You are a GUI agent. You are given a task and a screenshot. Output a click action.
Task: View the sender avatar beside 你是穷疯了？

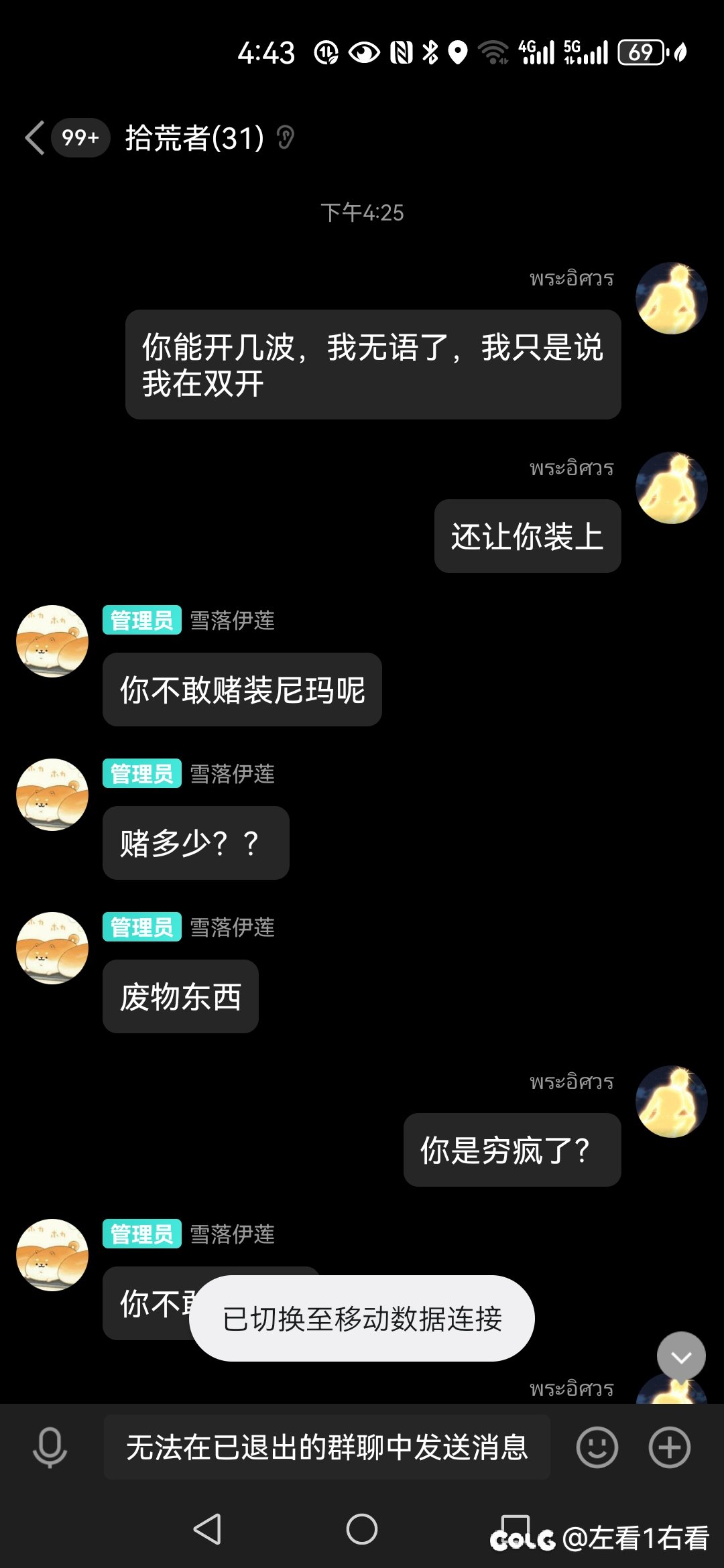[x=671, y=1102]
